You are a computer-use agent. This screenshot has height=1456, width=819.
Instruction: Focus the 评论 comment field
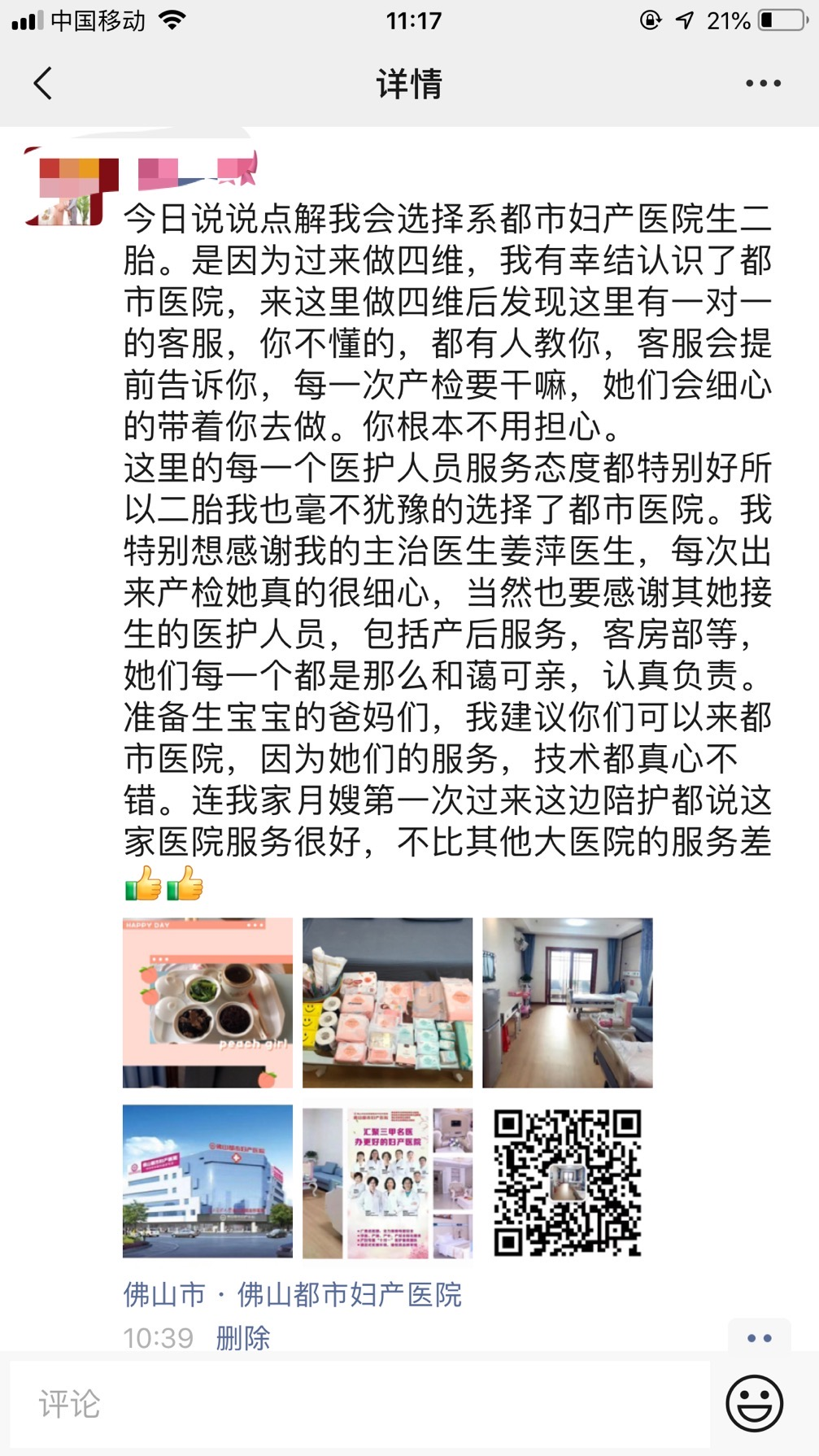click(358, 1404)
